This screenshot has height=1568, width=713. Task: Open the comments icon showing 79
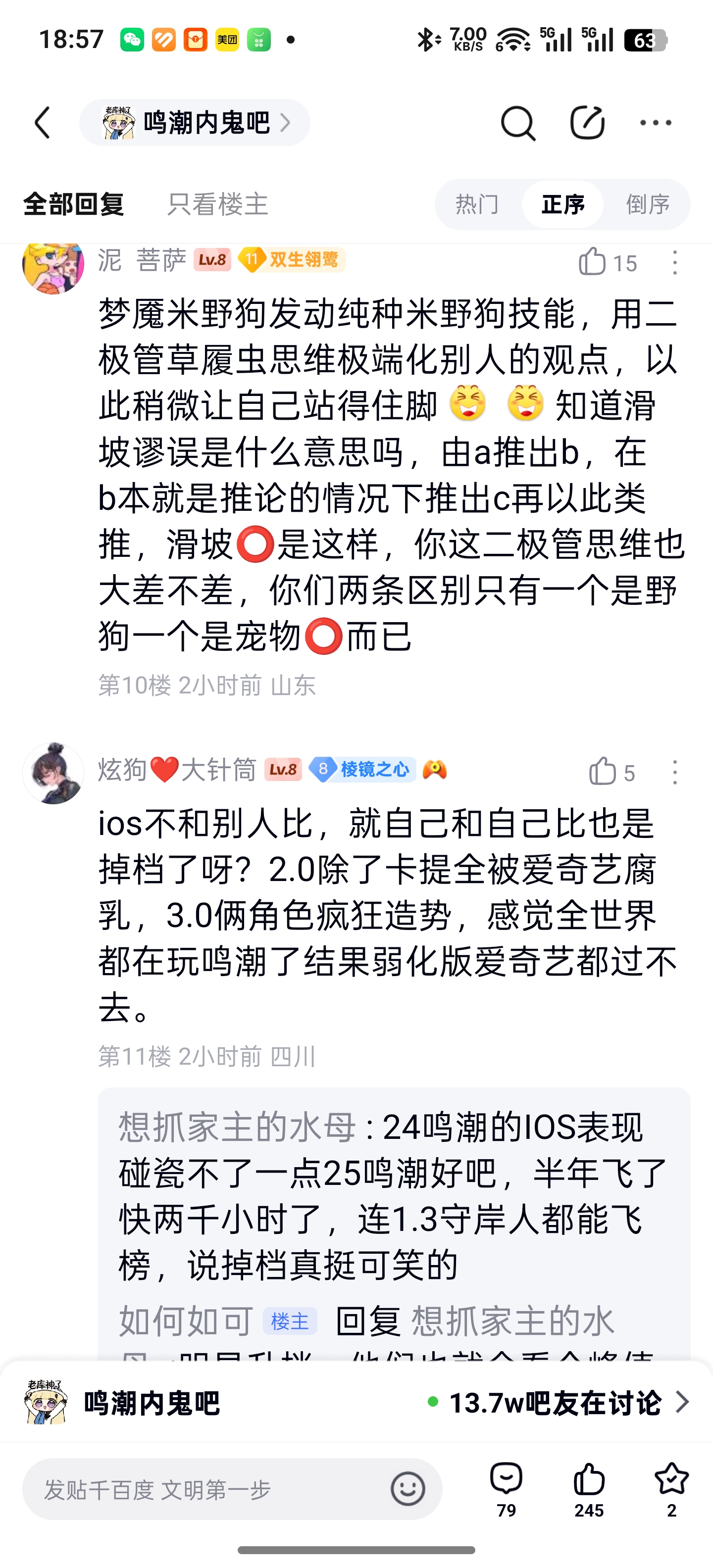(x=506, y=1489)
